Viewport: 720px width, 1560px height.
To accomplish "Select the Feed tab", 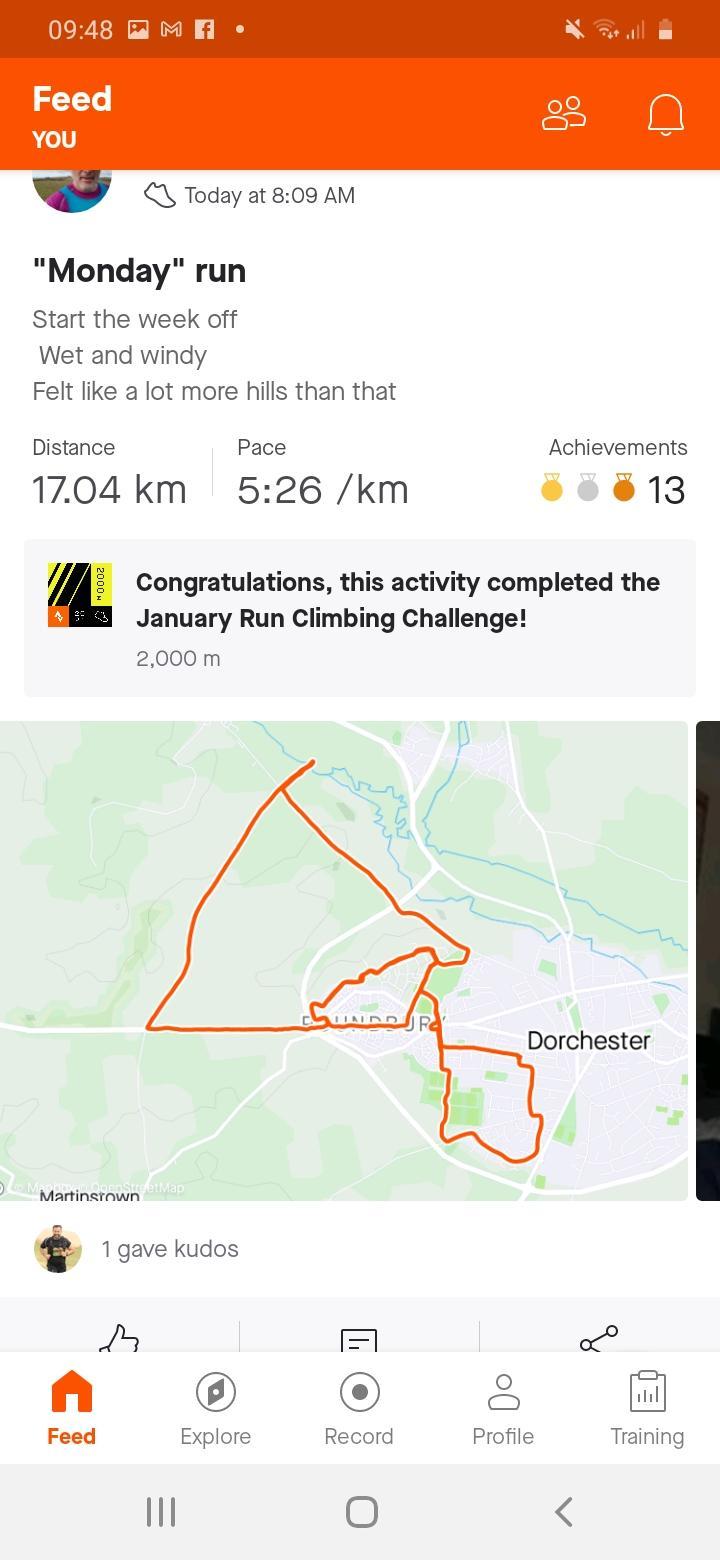I will pyautogui.click(x=71, y=1409).
